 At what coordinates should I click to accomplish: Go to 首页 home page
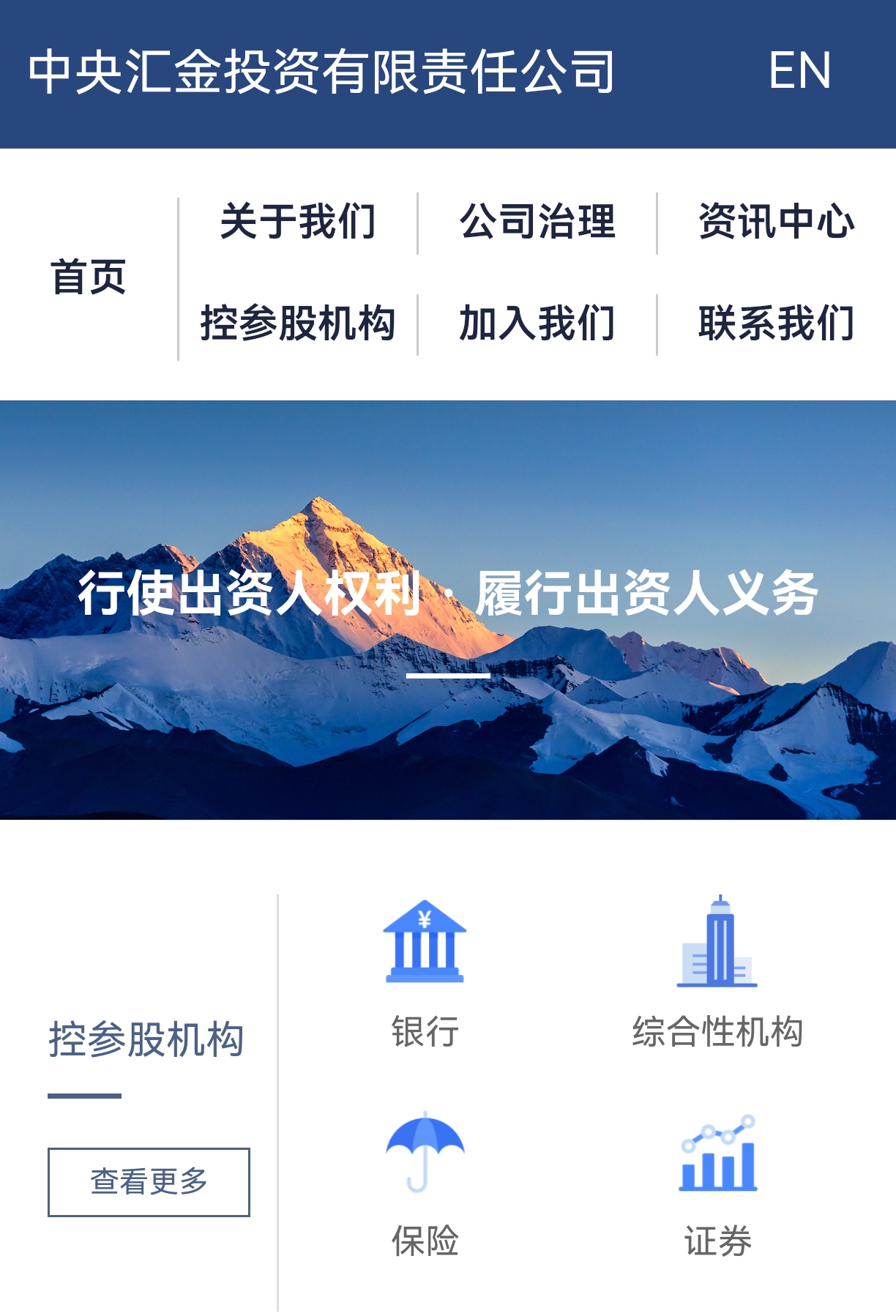(89, 277)
